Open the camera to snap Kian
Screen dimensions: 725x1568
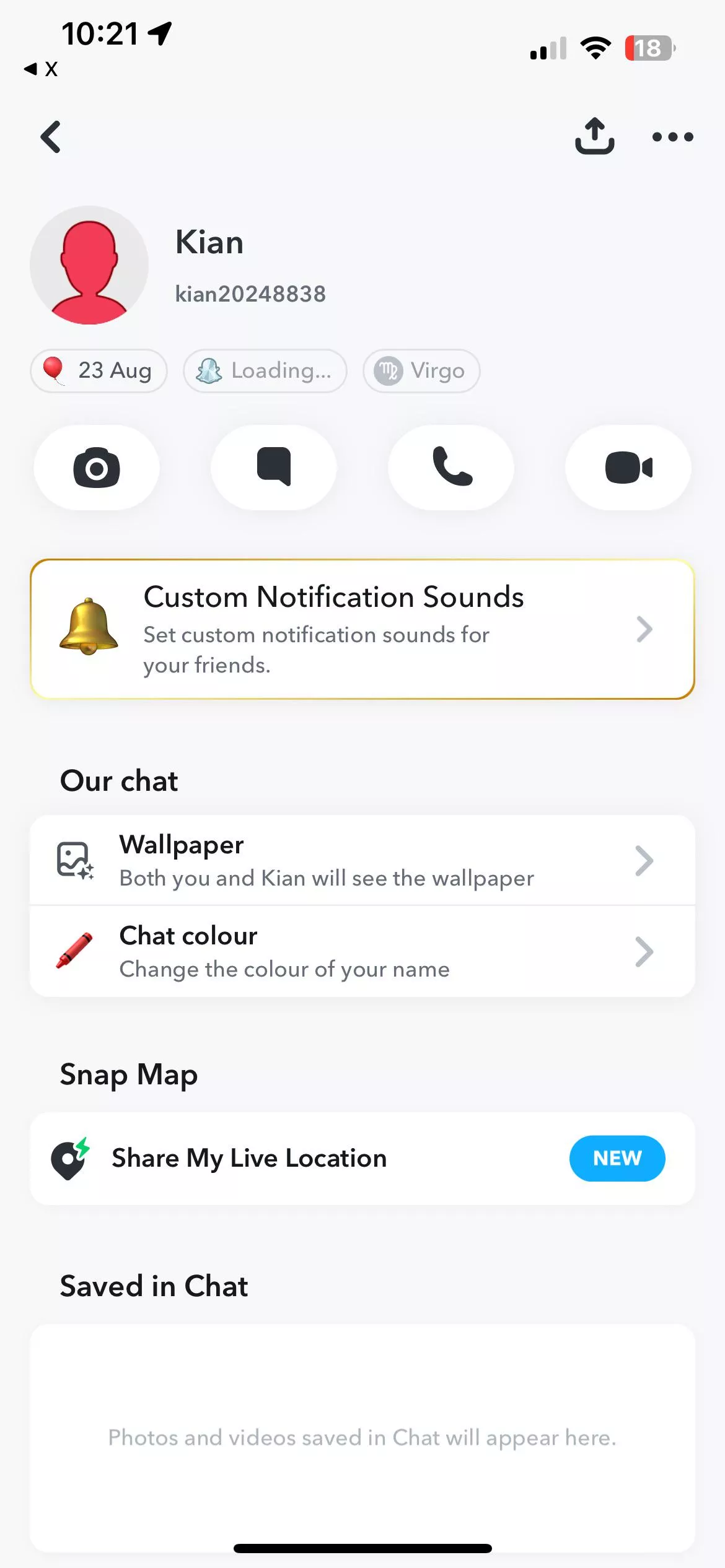point(96,468)
